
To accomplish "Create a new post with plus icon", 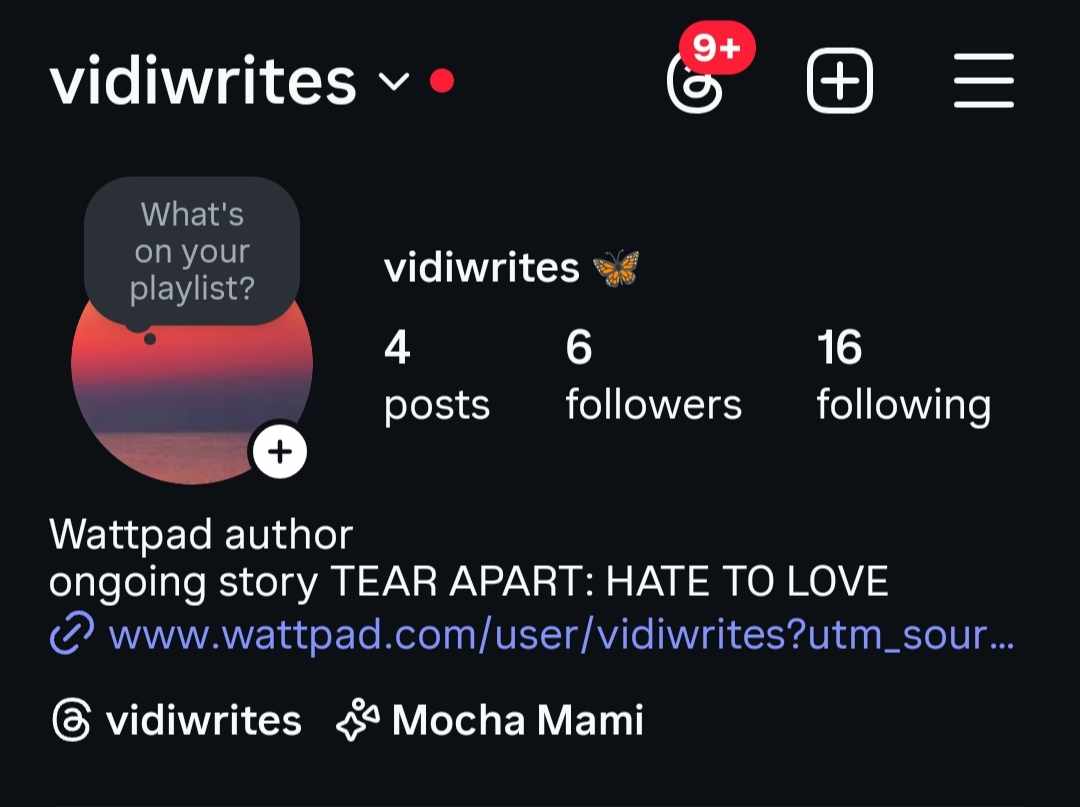I will (x=840, y=82).
